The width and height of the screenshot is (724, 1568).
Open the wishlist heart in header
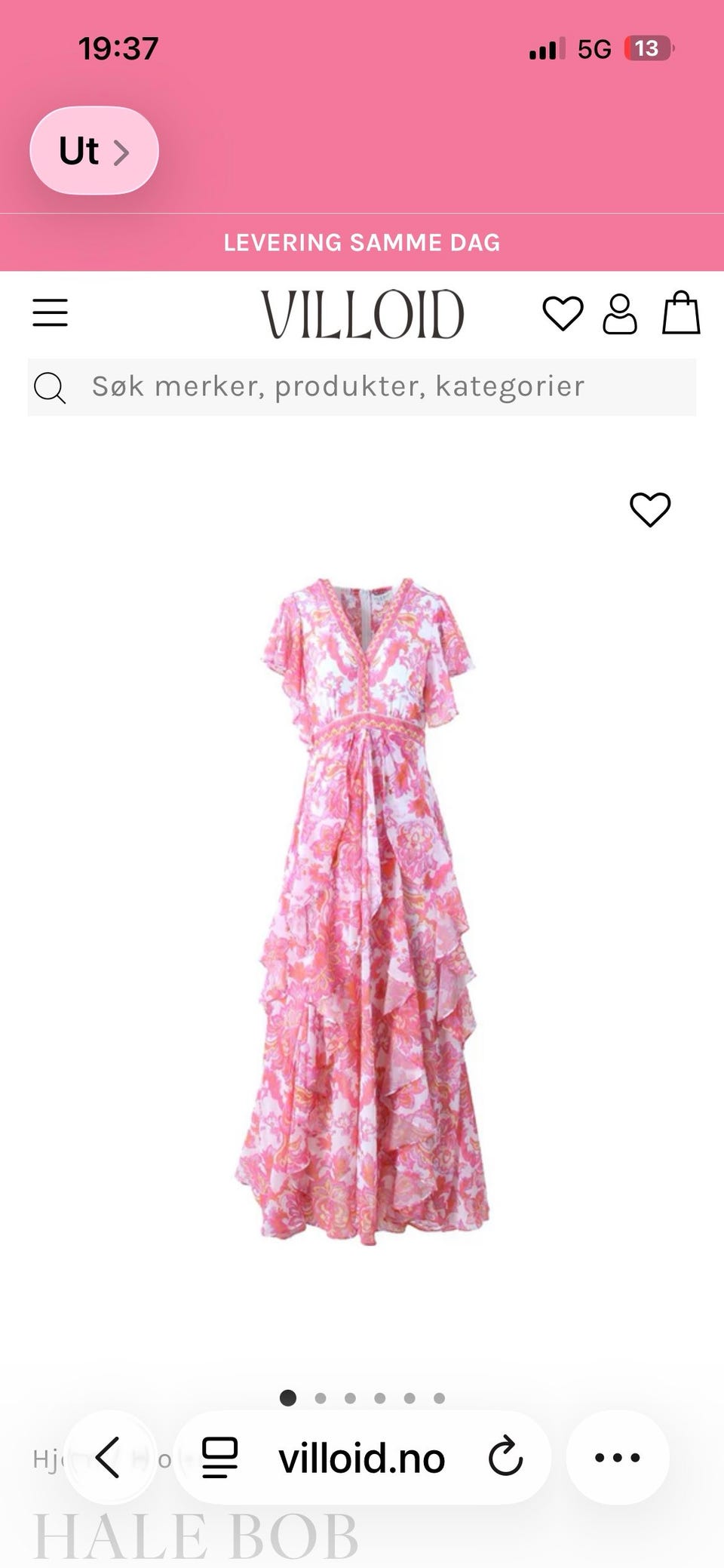click(563, 313)
